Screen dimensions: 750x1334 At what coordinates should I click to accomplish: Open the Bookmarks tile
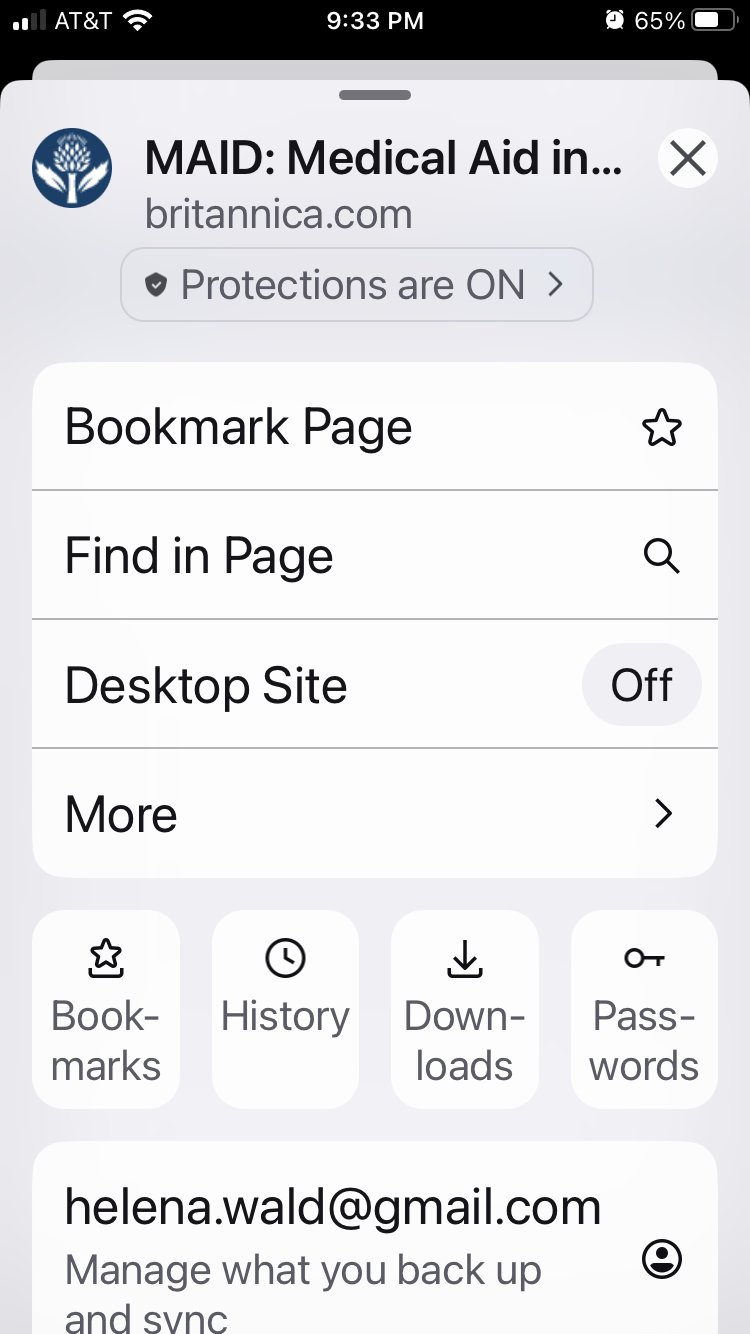click(x=106, y=1009)
